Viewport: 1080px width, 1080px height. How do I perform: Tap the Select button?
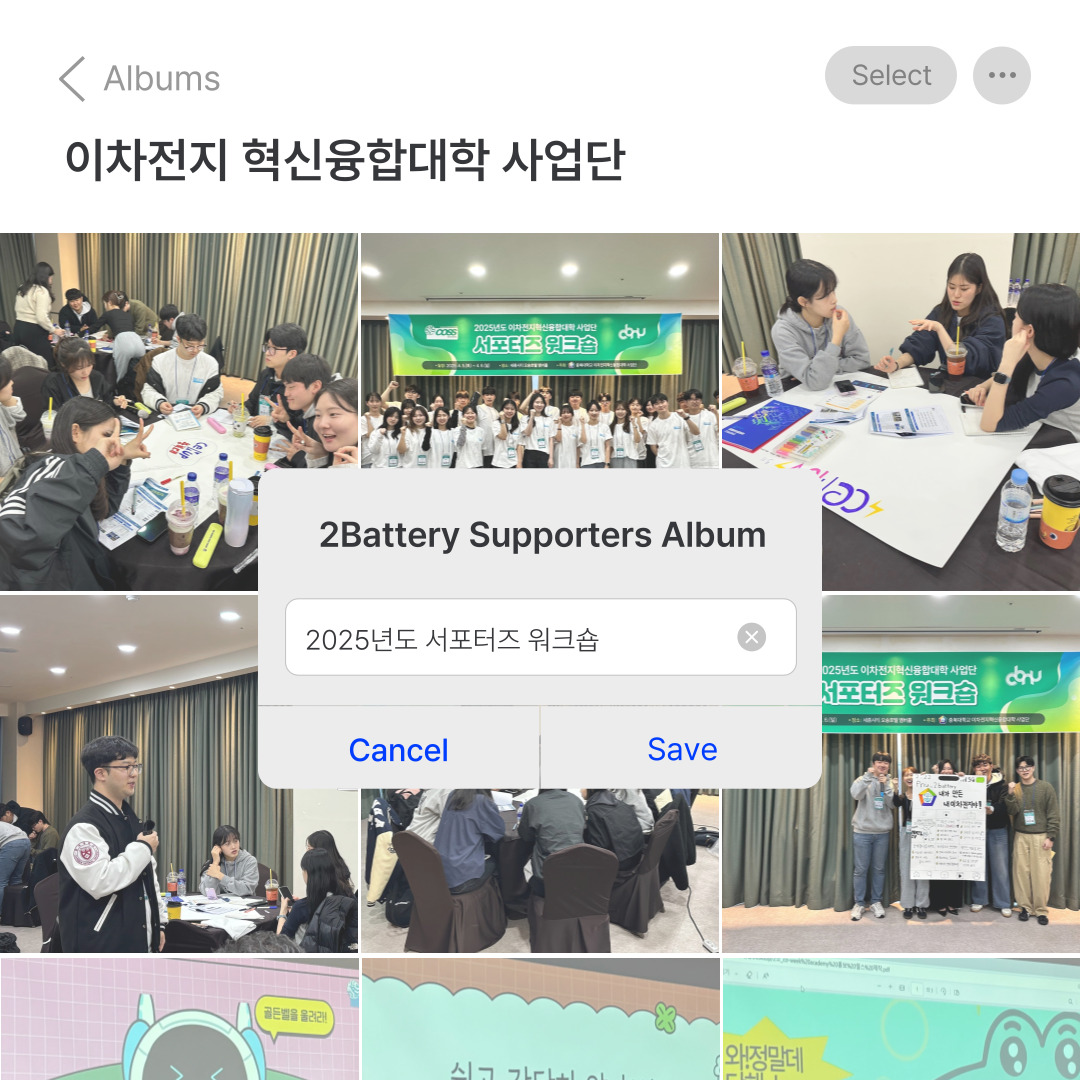(x=890, y=76)
